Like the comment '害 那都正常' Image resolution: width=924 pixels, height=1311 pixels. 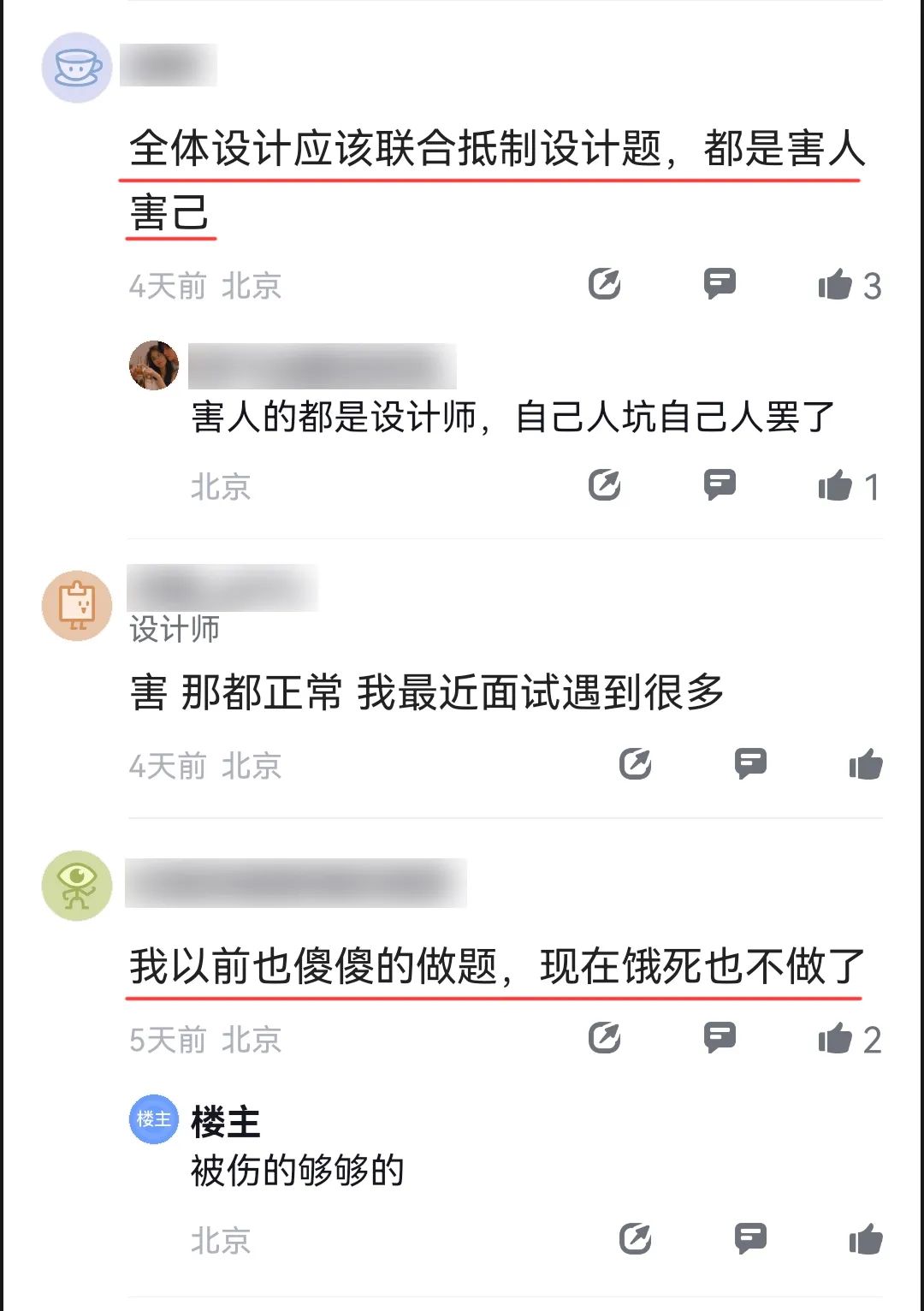(x=866, y=764)
